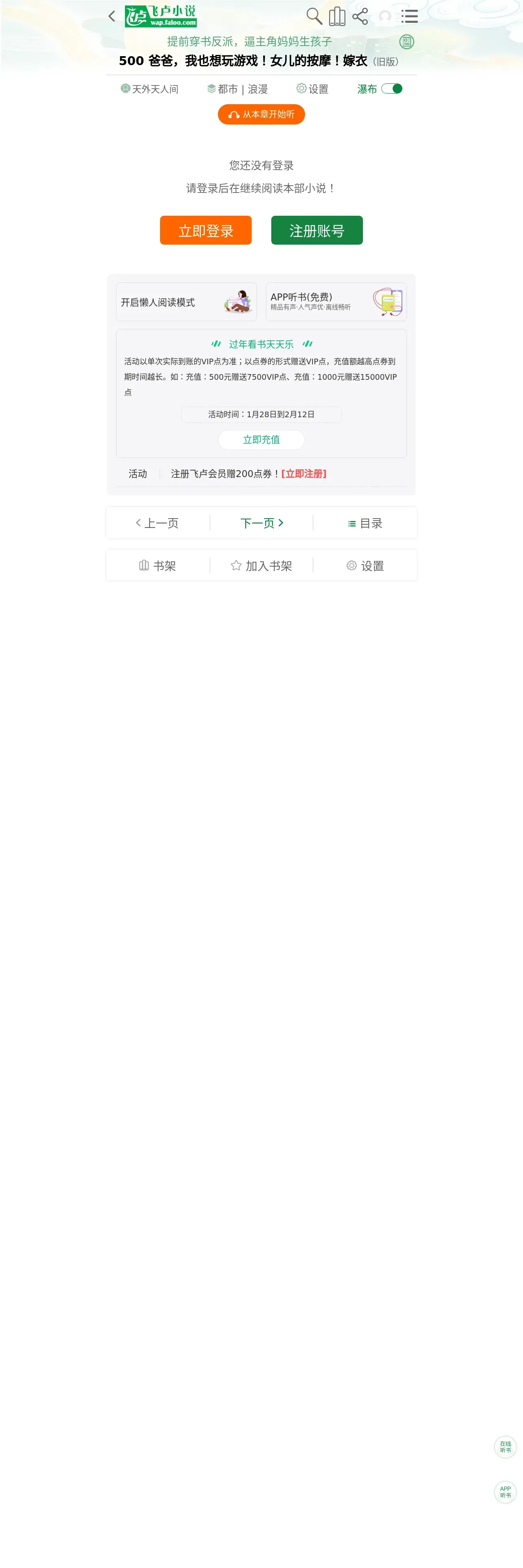The height and width of the screenshot is (1568, 523).
Task: Go back using the top-left arrow
Action: pos(112,16)
